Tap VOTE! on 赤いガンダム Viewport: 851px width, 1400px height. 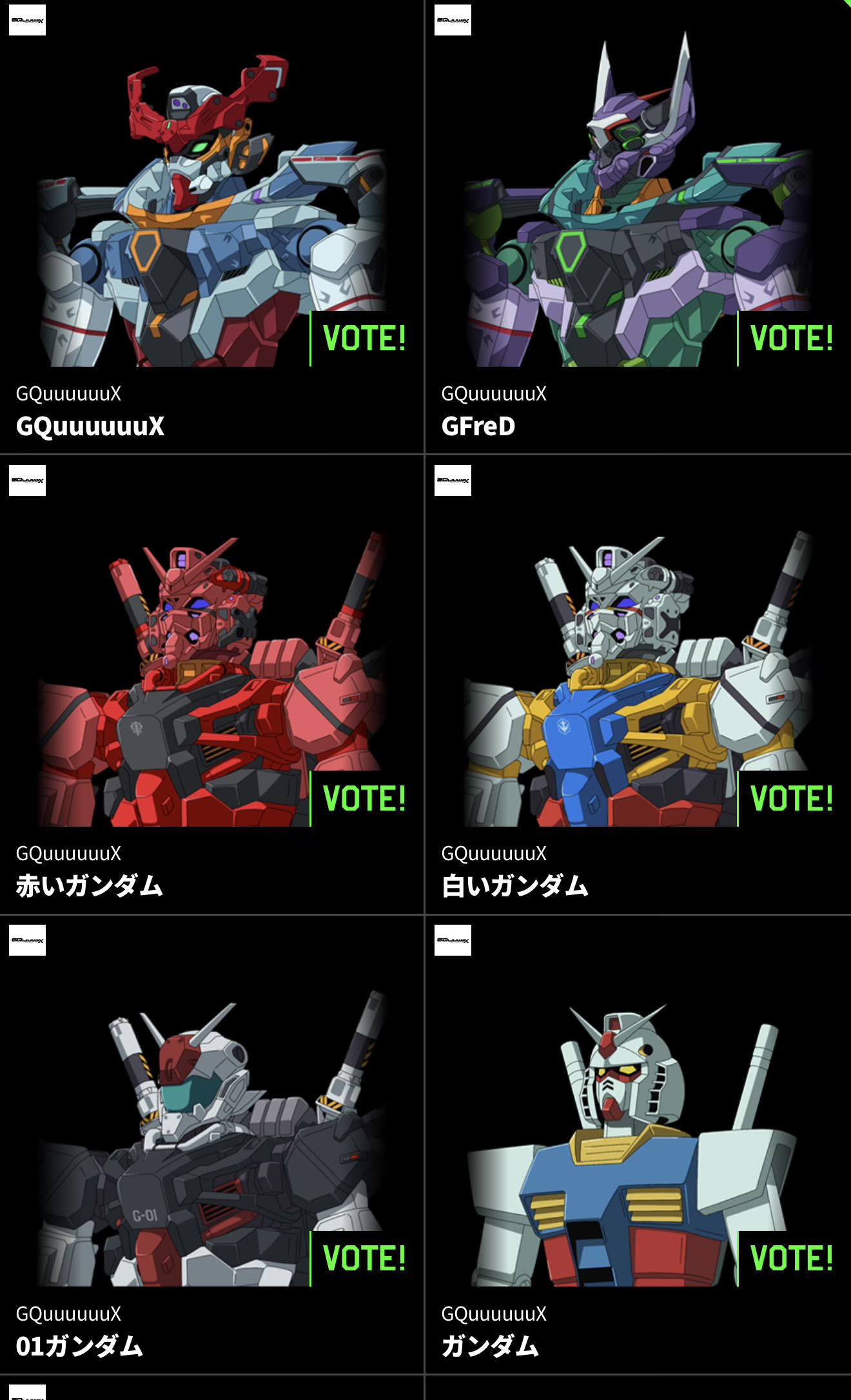coord(364,798)
